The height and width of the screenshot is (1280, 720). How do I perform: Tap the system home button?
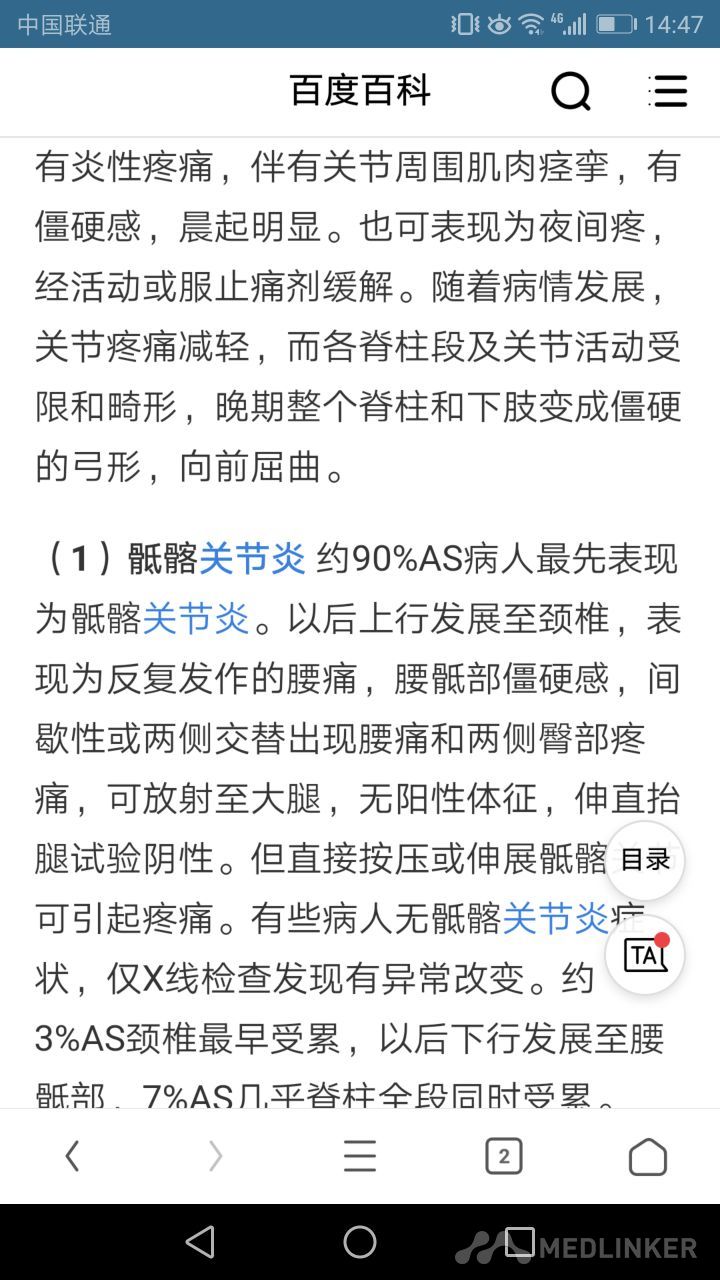360,1242
